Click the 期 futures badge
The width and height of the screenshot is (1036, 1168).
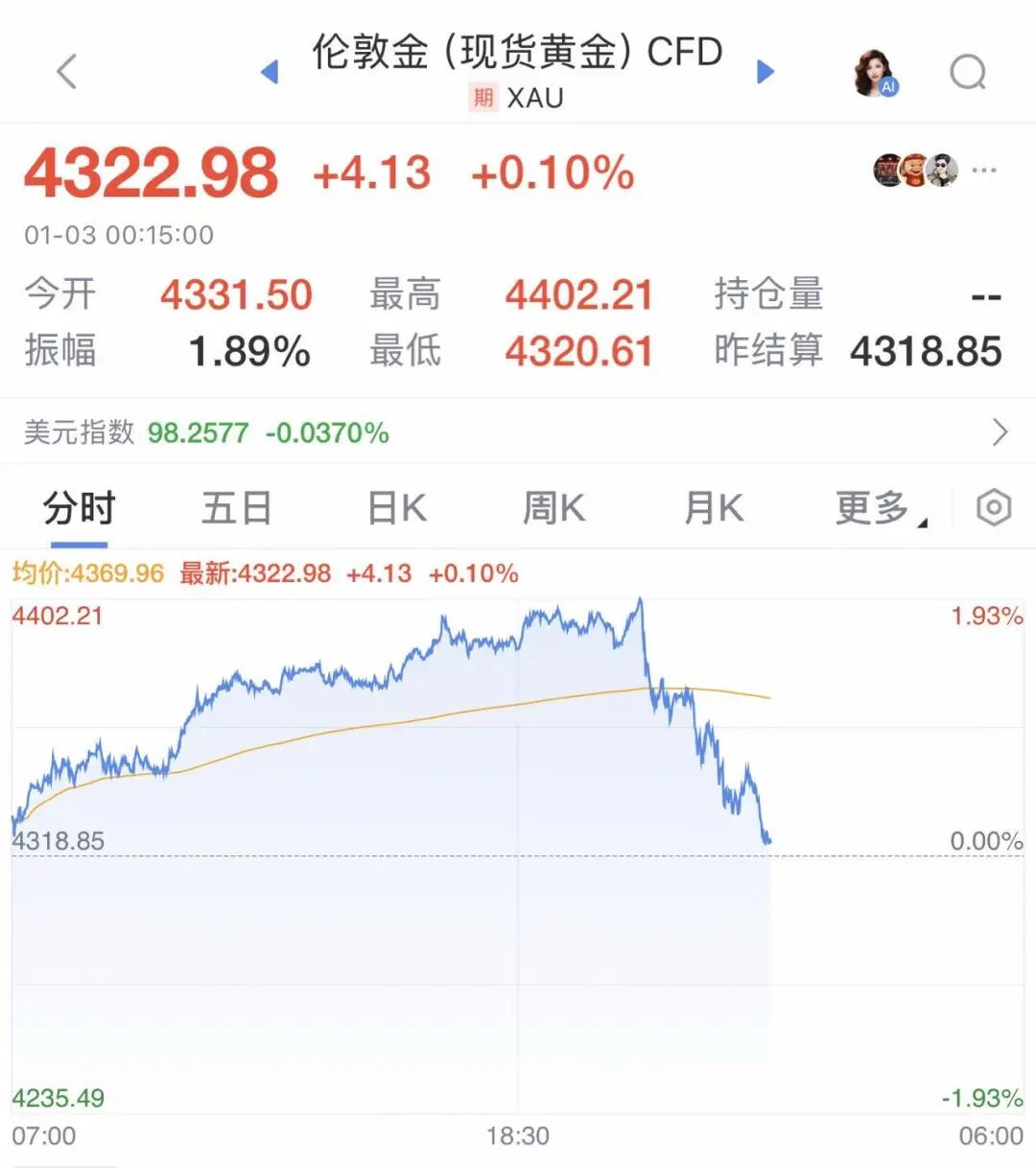pyautogui.click(x=484, y=97)
